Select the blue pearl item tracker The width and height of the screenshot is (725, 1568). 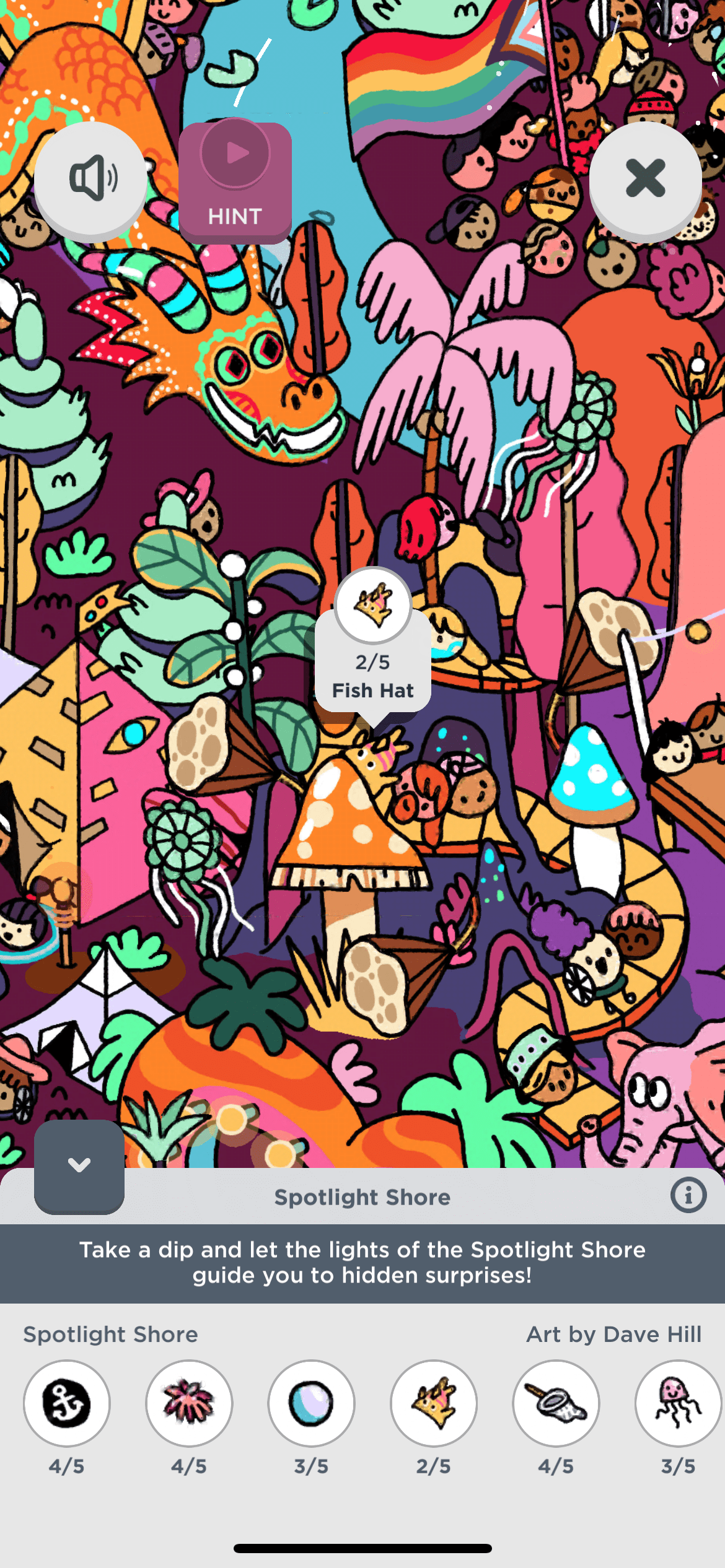[x=311, y=1403]
